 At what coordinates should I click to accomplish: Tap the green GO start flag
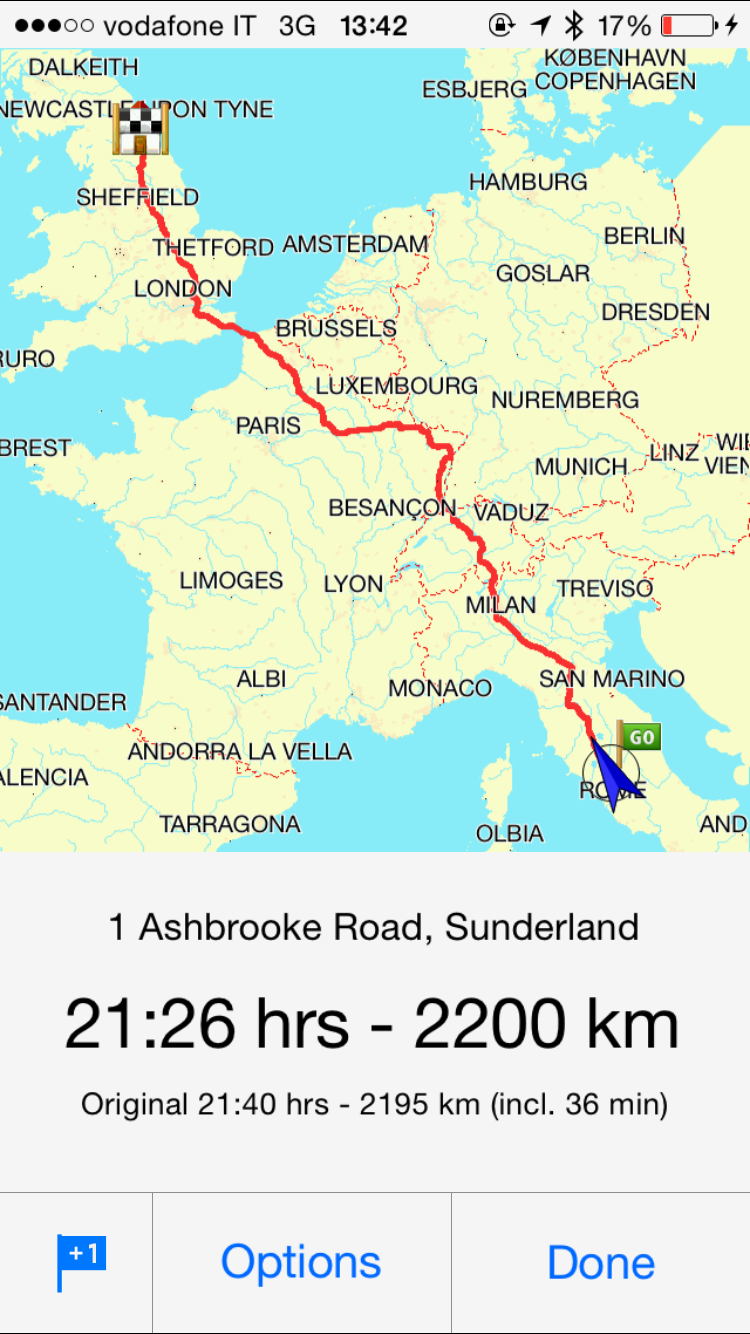click(x=638, y=738)
